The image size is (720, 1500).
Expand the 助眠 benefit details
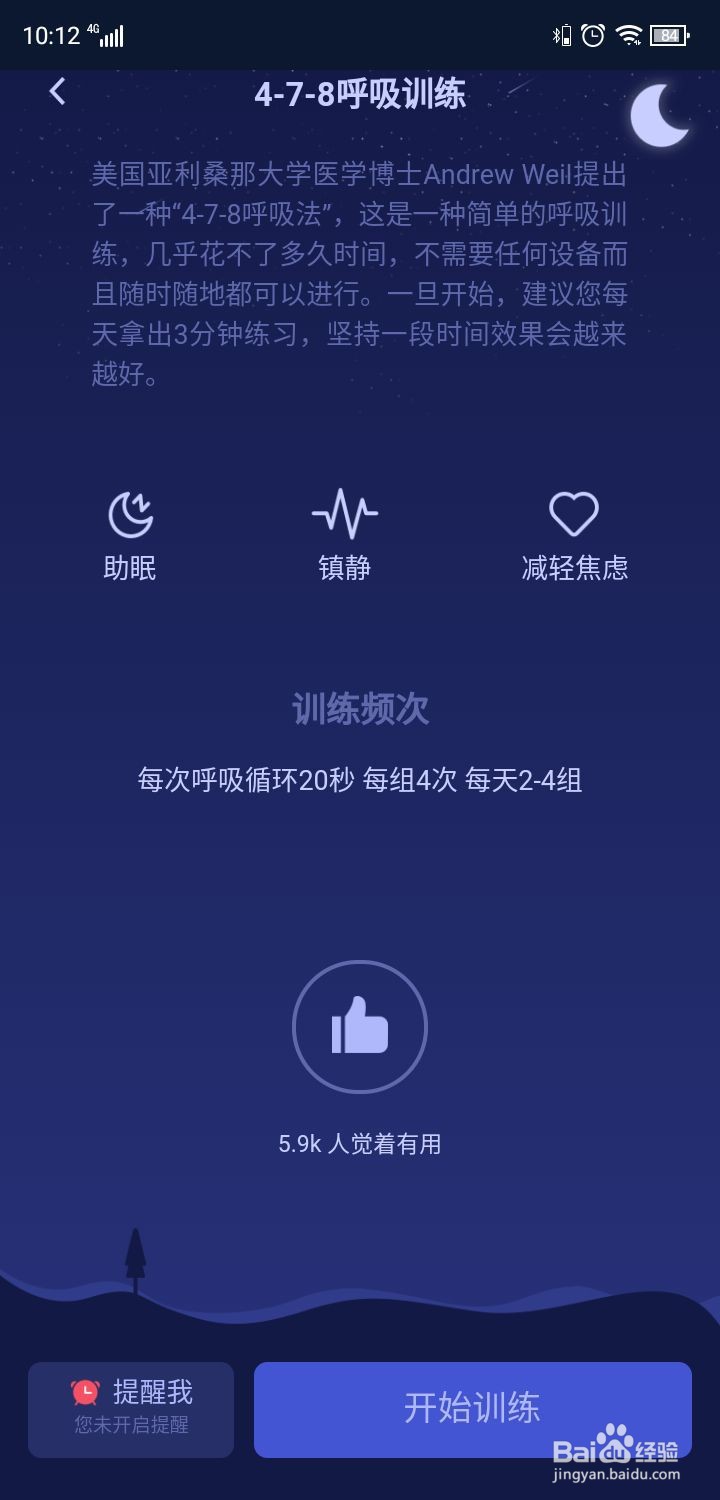click(x=130, y=565)
